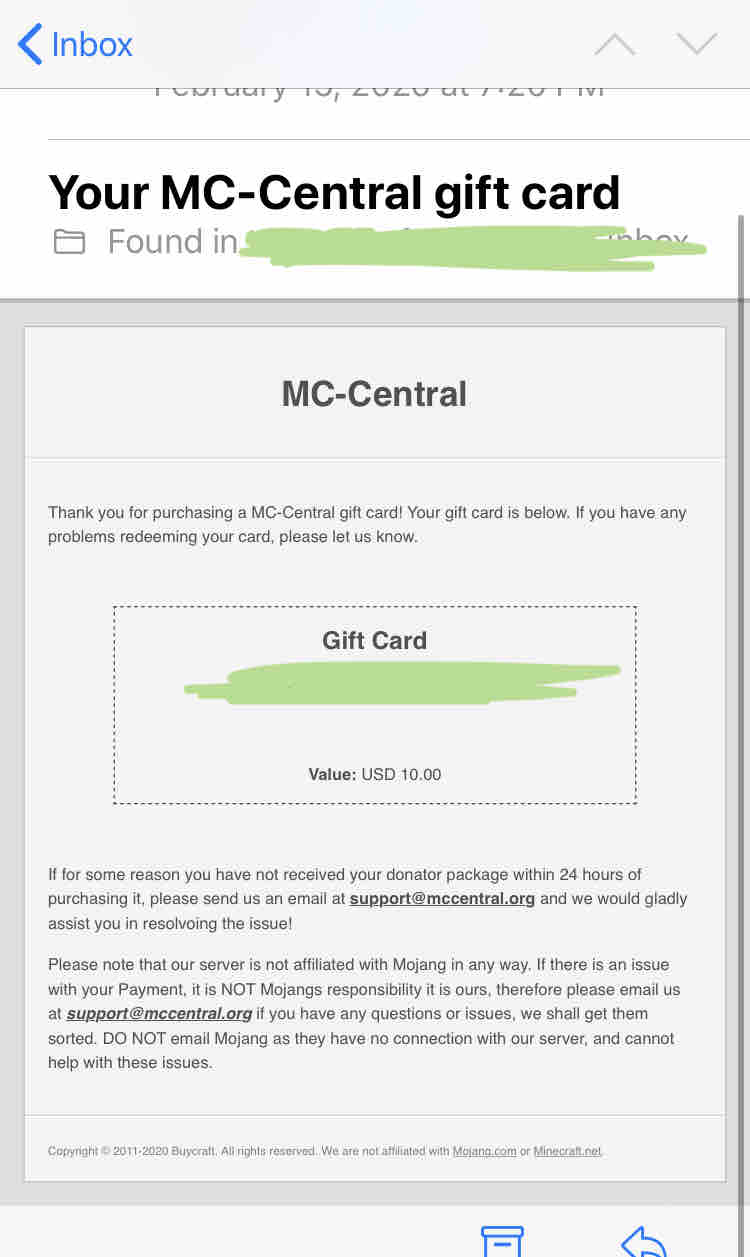Archive this email
The height and width of the screenshot is (1257, 750).
502,1240
